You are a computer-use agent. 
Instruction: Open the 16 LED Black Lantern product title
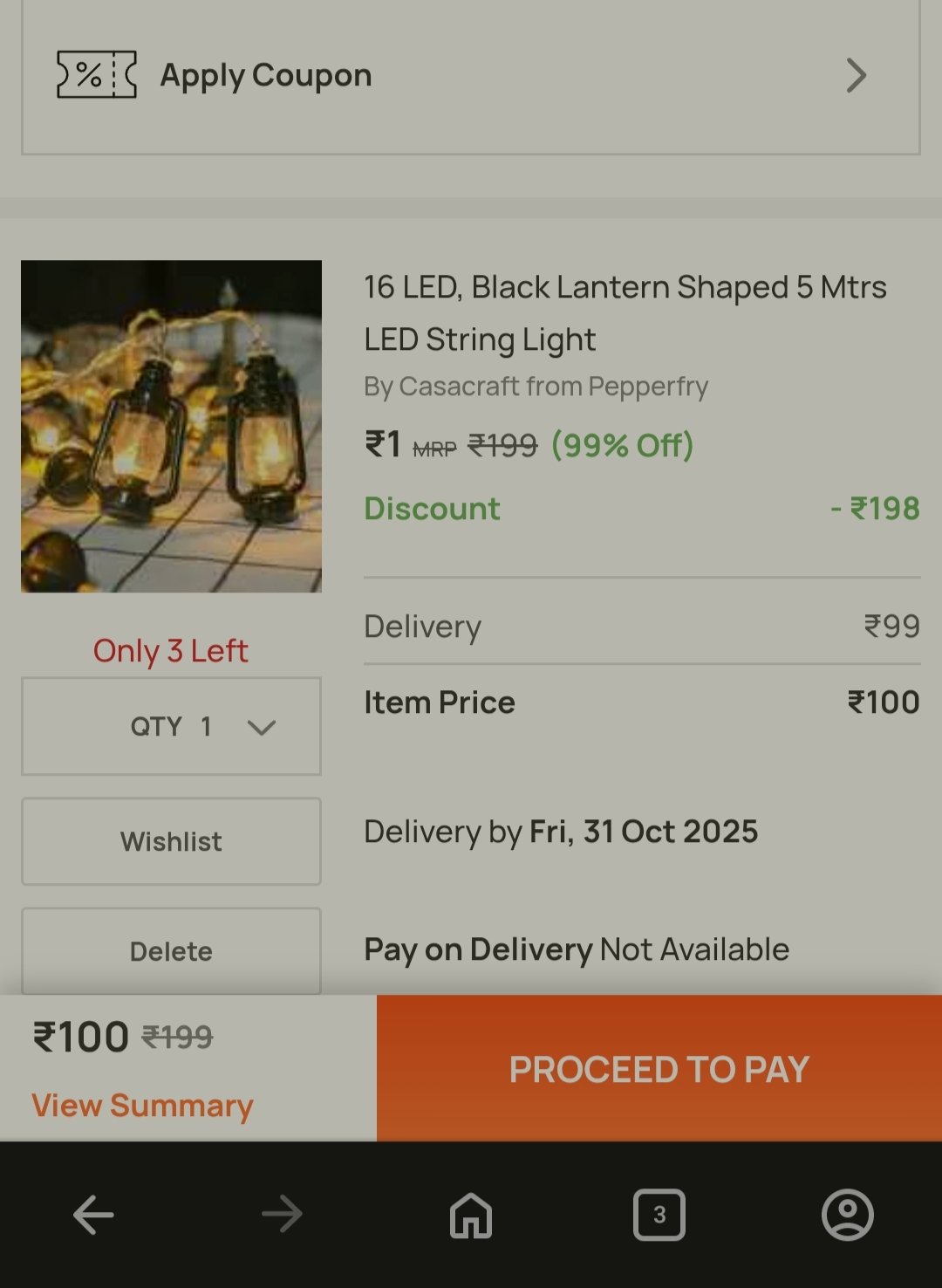(x=624, y=312)
